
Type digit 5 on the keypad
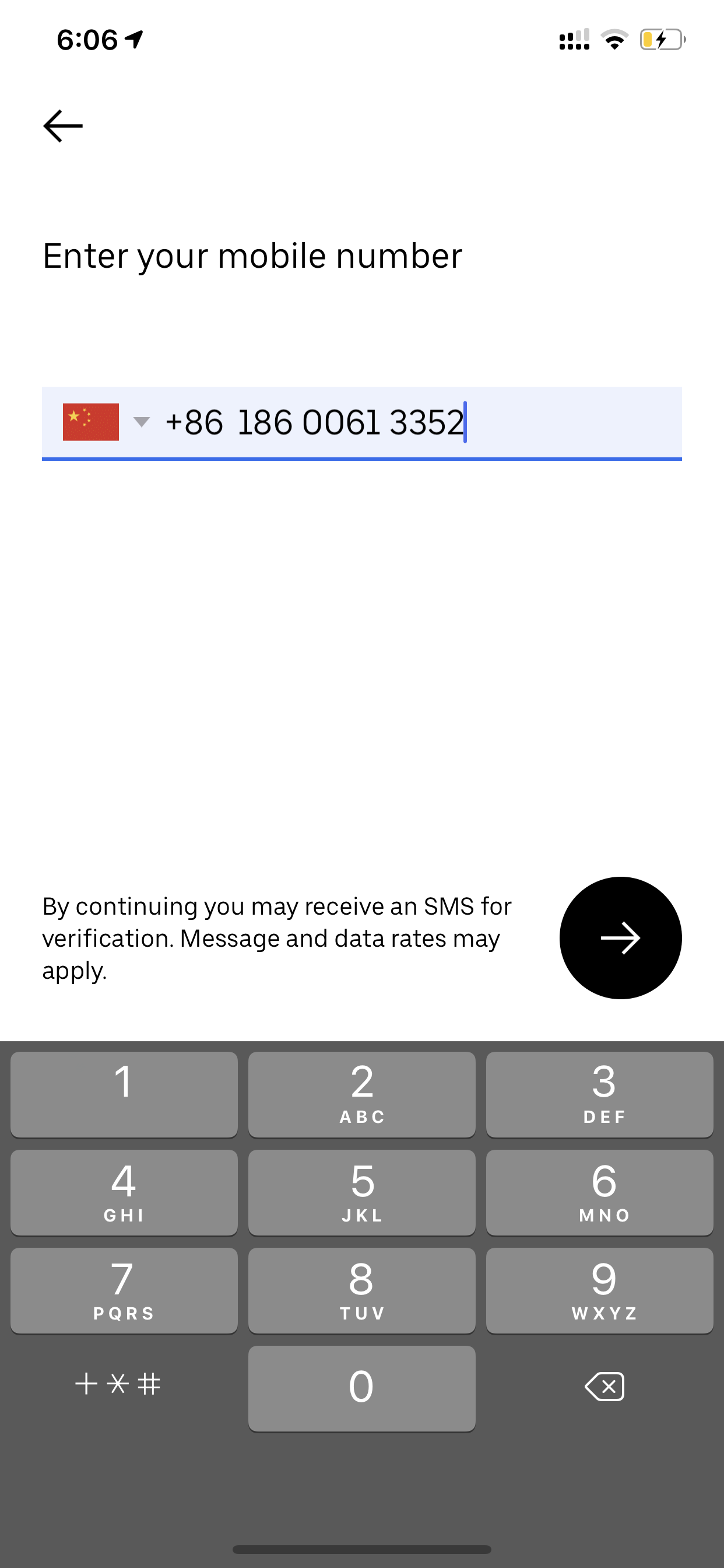click(x=361, y=1192)
